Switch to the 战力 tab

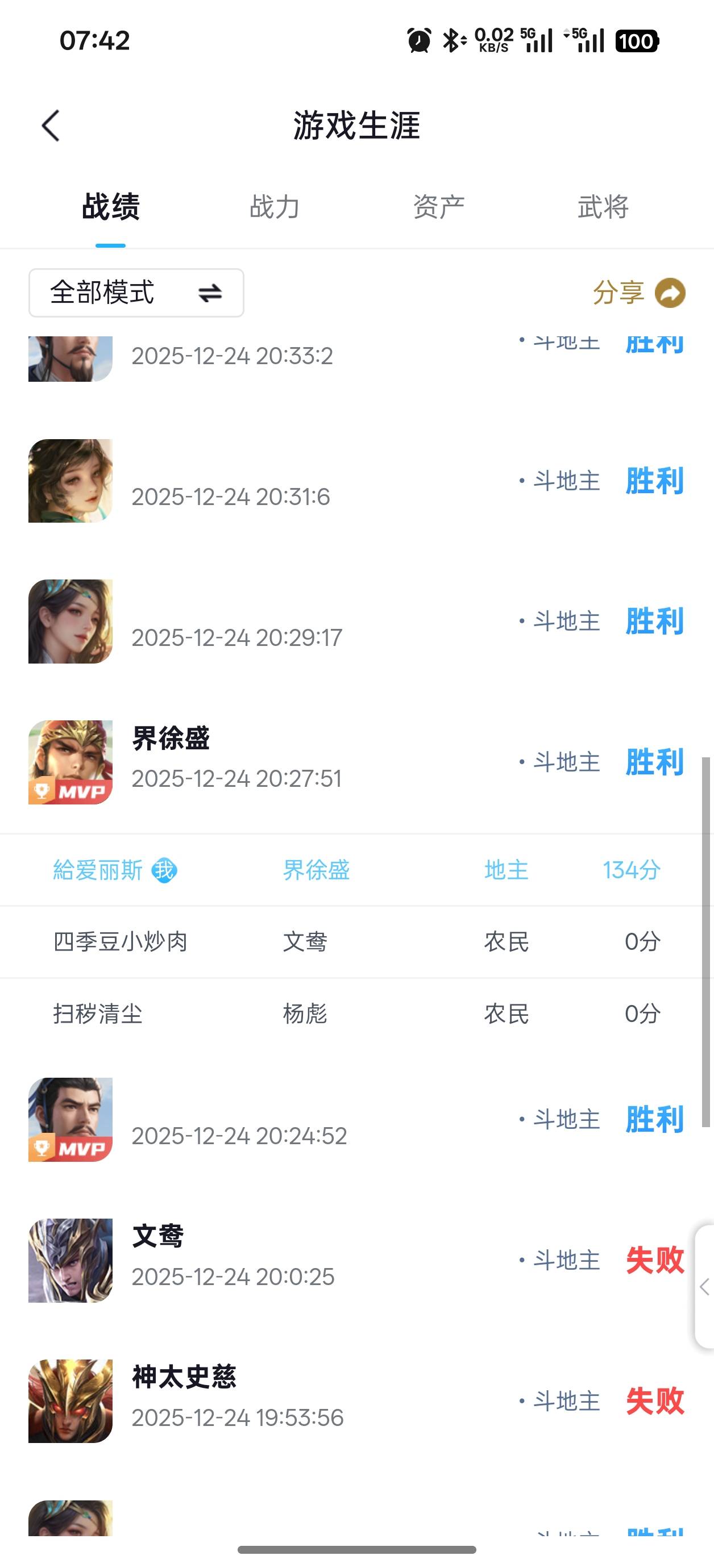click(x=274, y=207)
